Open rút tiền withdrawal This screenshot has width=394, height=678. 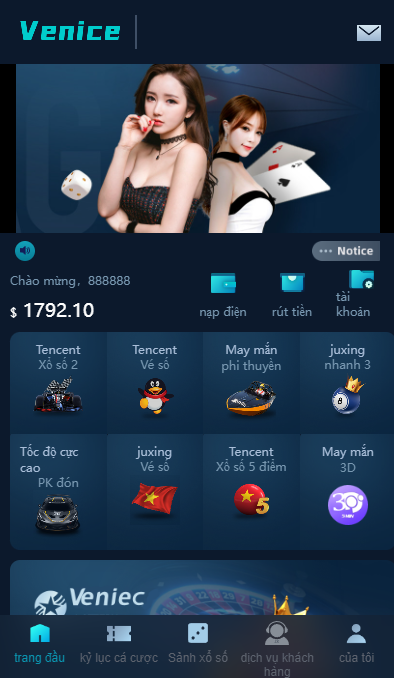[292, 295]
